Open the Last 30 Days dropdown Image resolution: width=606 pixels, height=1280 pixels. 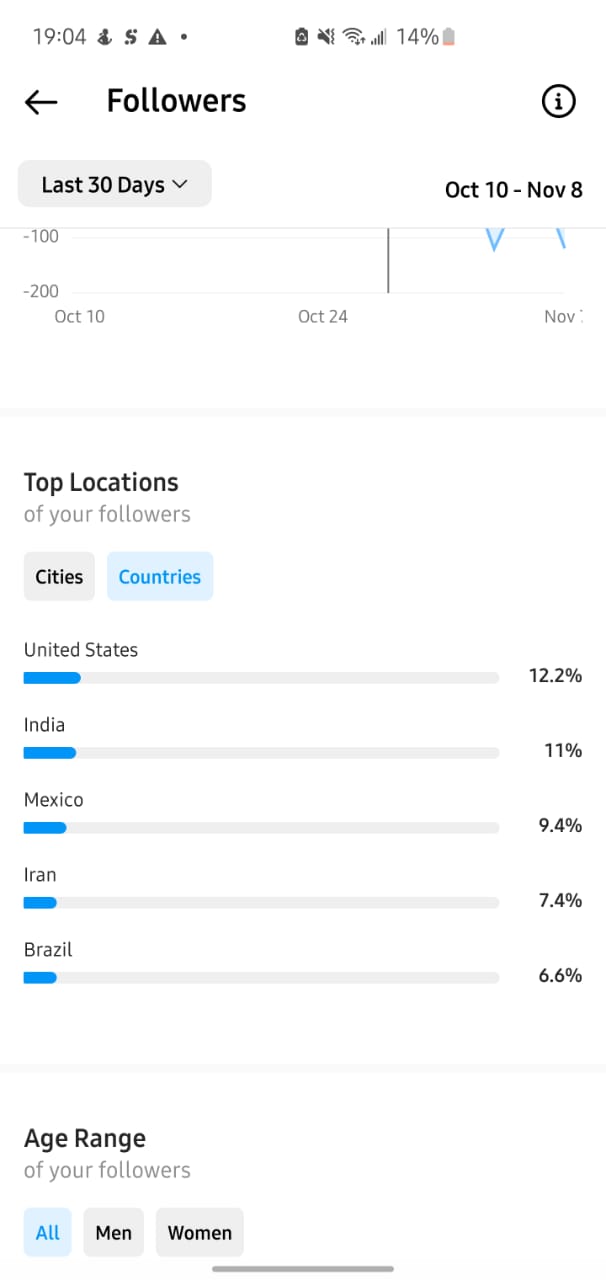(115, 184)
